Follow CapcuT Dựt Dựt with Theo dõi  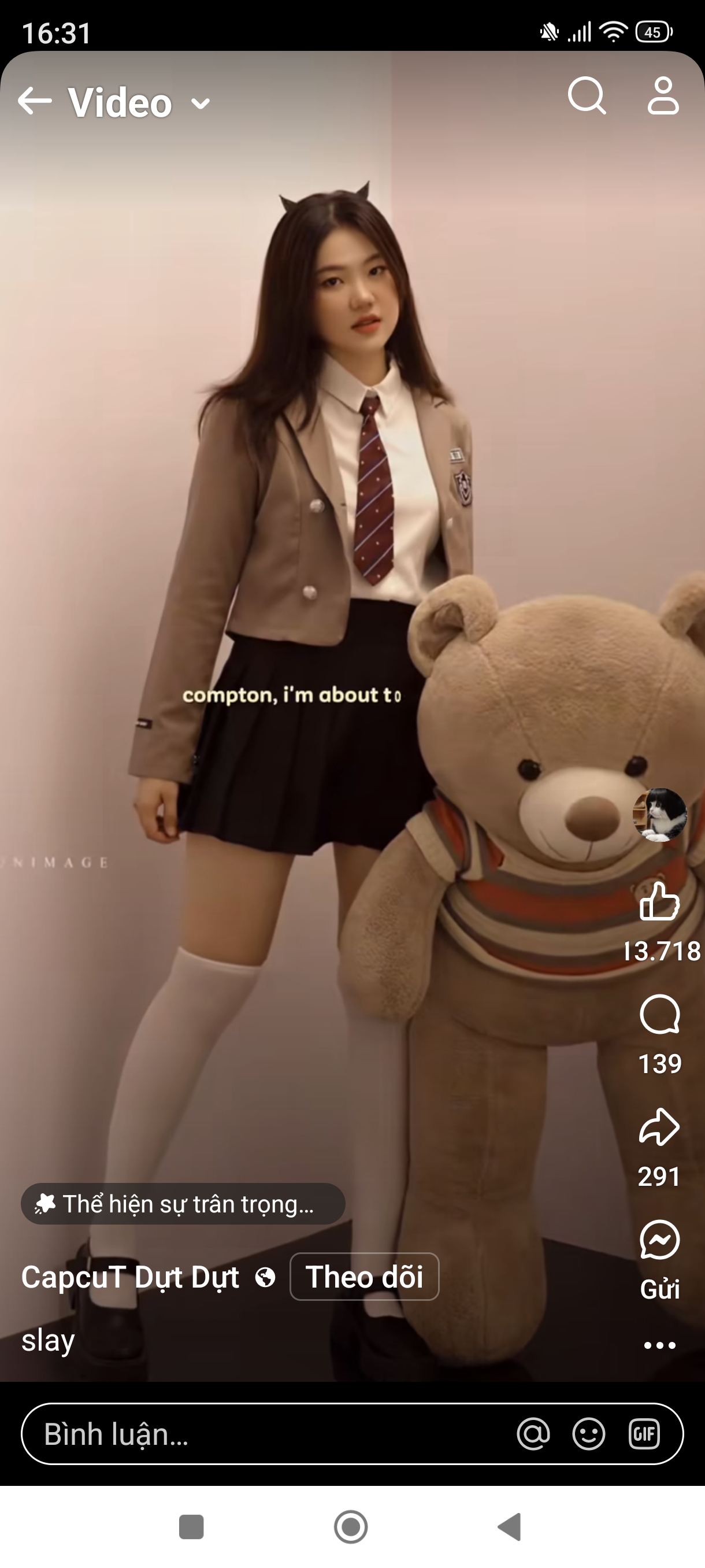[x=365, y=1277]
